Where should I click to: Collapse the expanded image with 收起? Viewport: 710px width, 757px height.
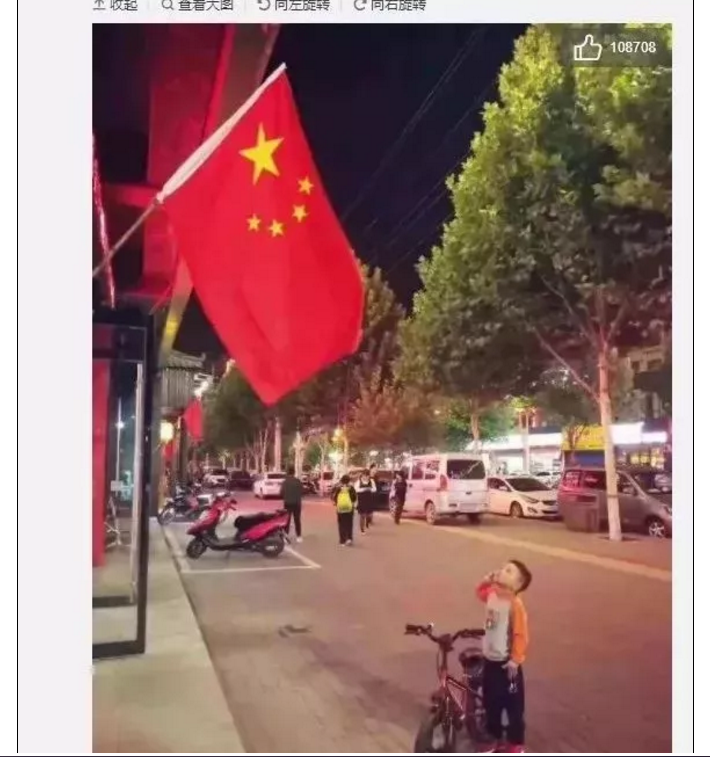coord(115,5)
